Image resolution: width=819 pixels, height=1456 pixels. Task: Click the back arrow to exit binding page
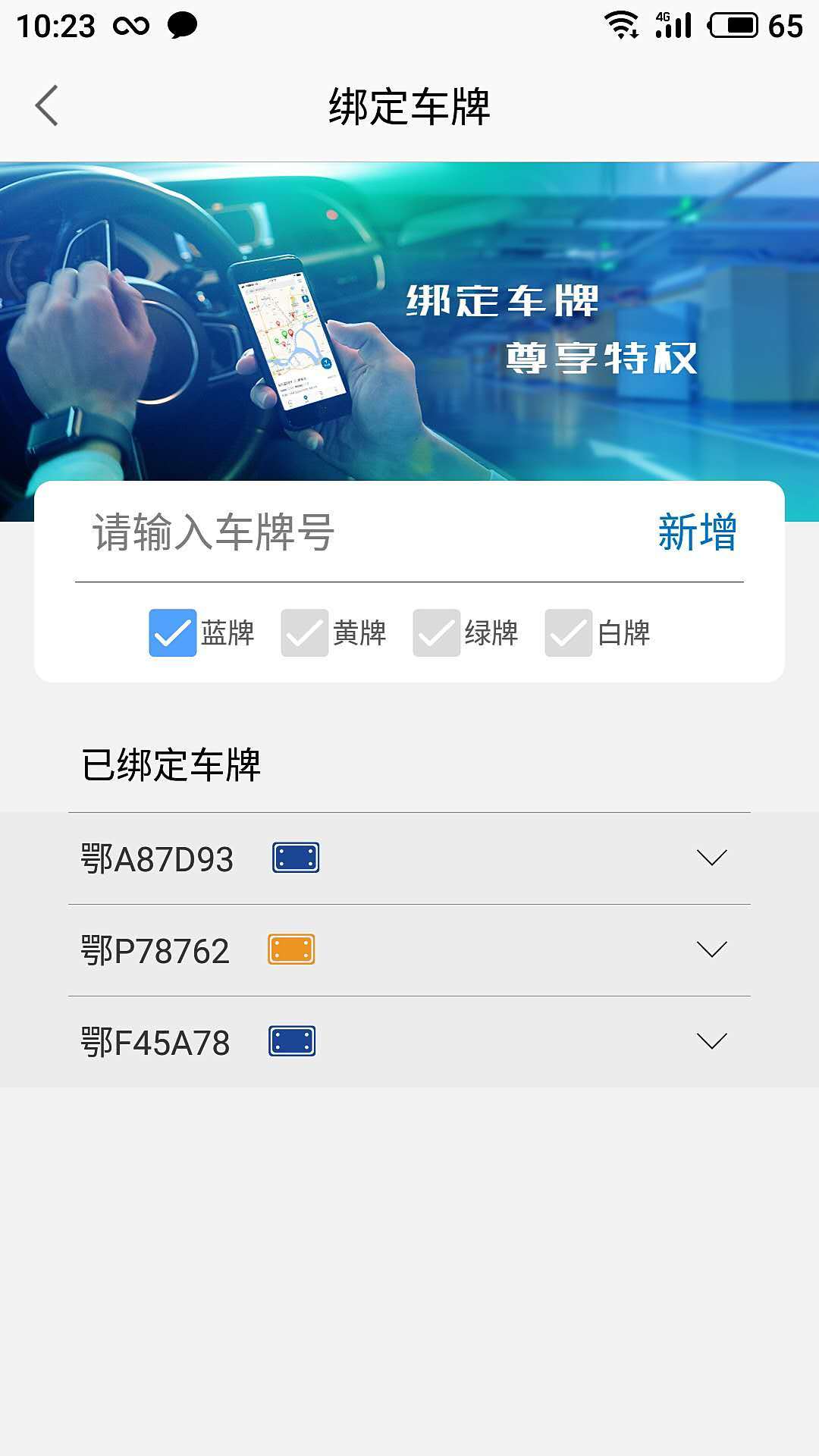pos(47,105)
